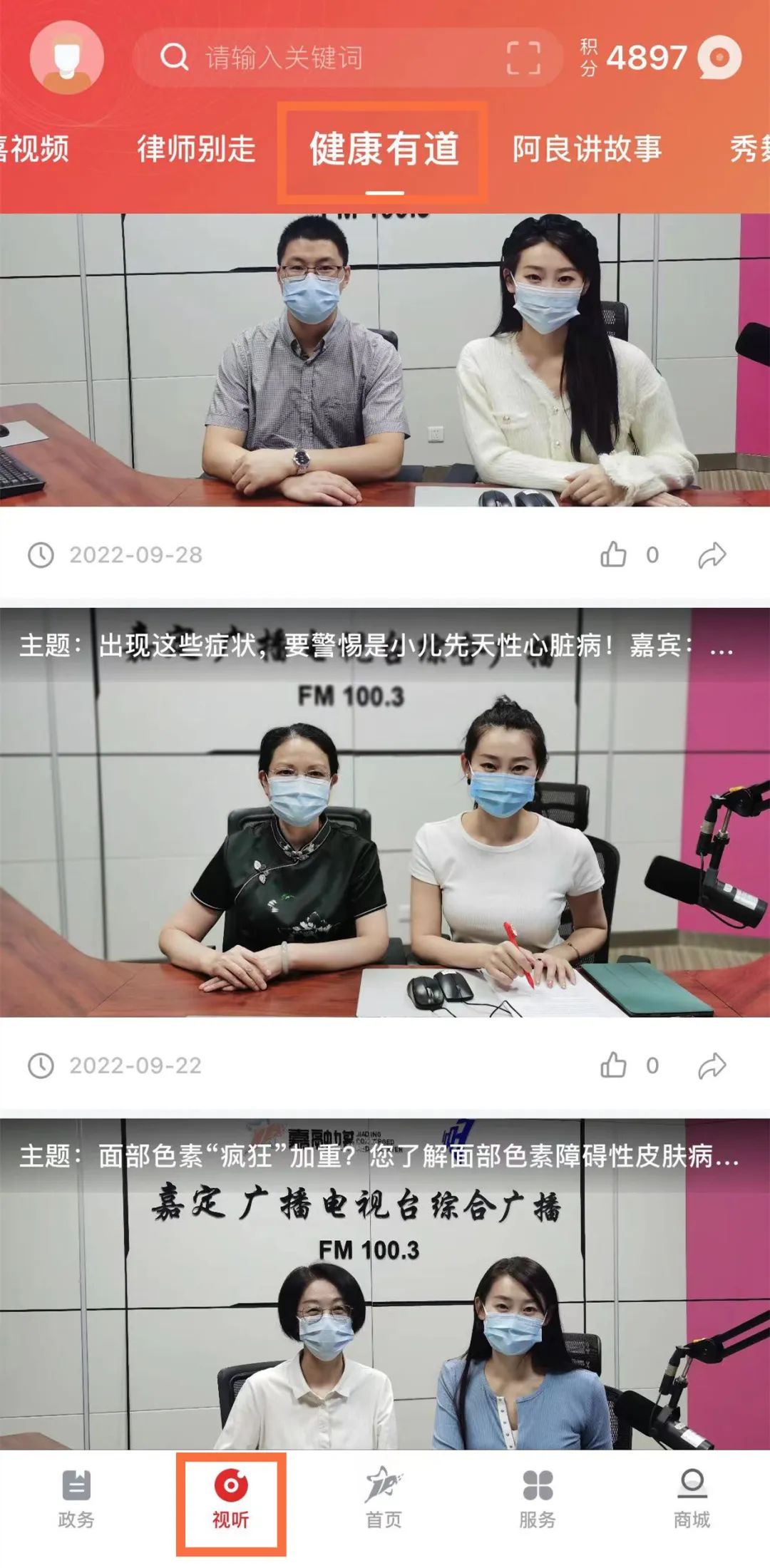Open the 服务 tab
Screen dimensions: 770x1568
click(538, 1499)
